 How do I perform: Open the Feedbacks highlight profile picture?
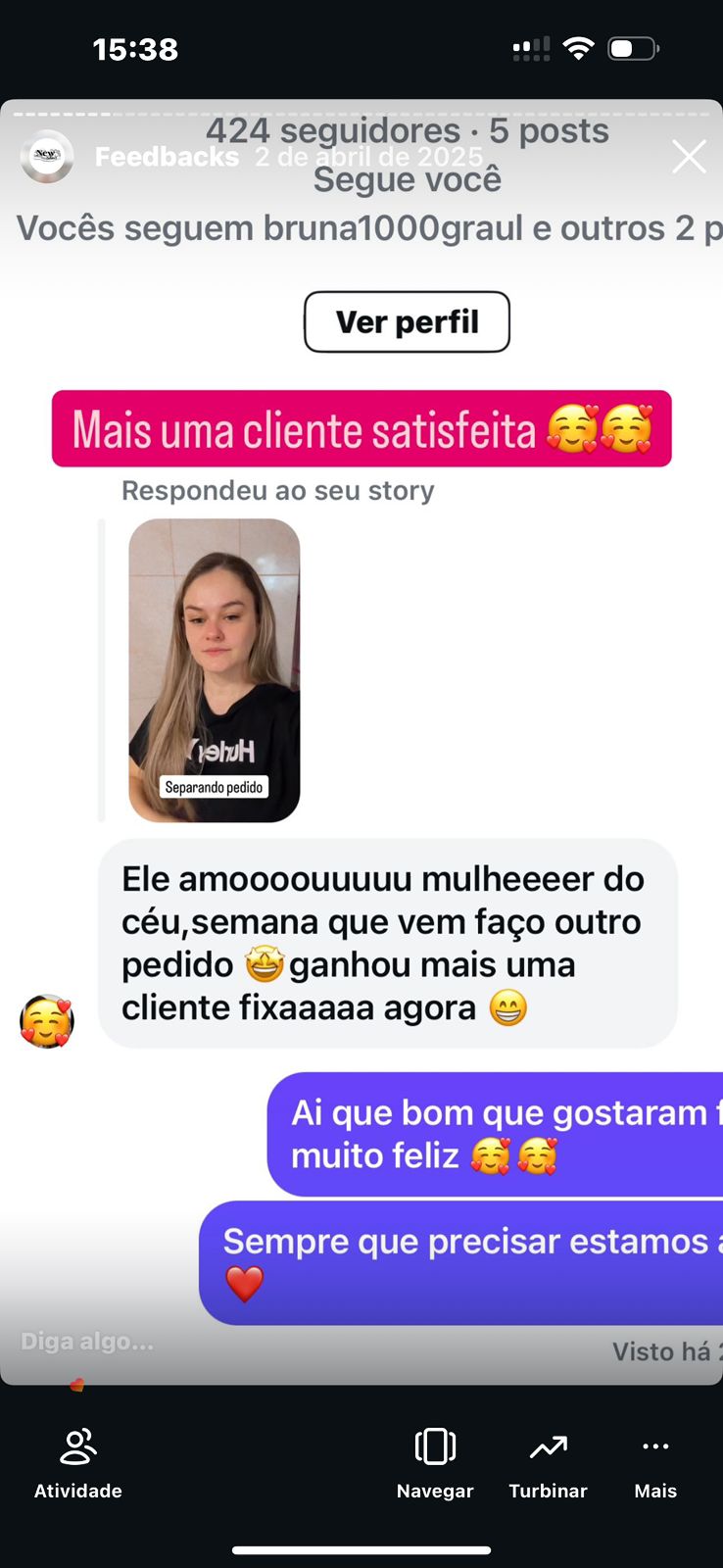(47, 156)
